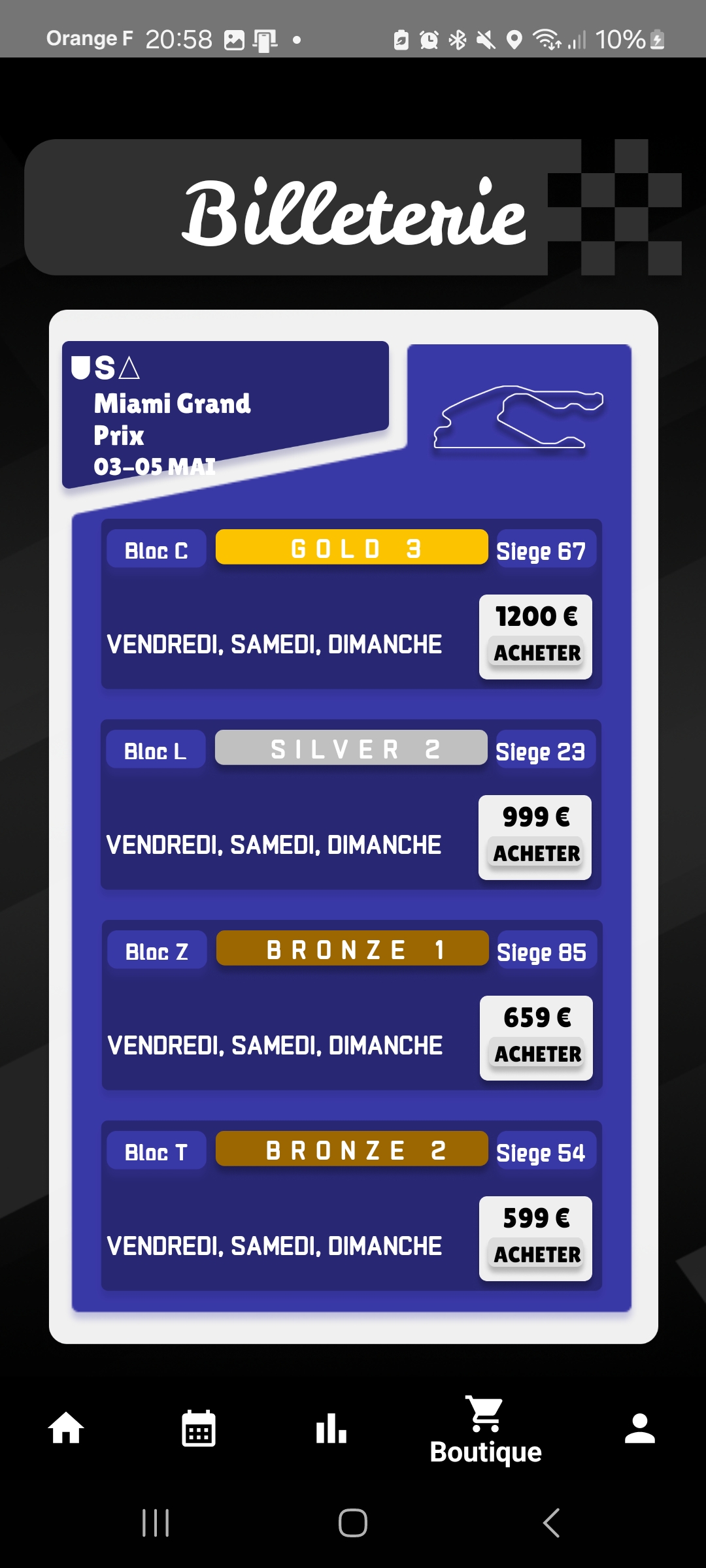Go back with the system back button
This screenshot has height=1568, width=706.
pyautogui.click(x=551, y=1523)
